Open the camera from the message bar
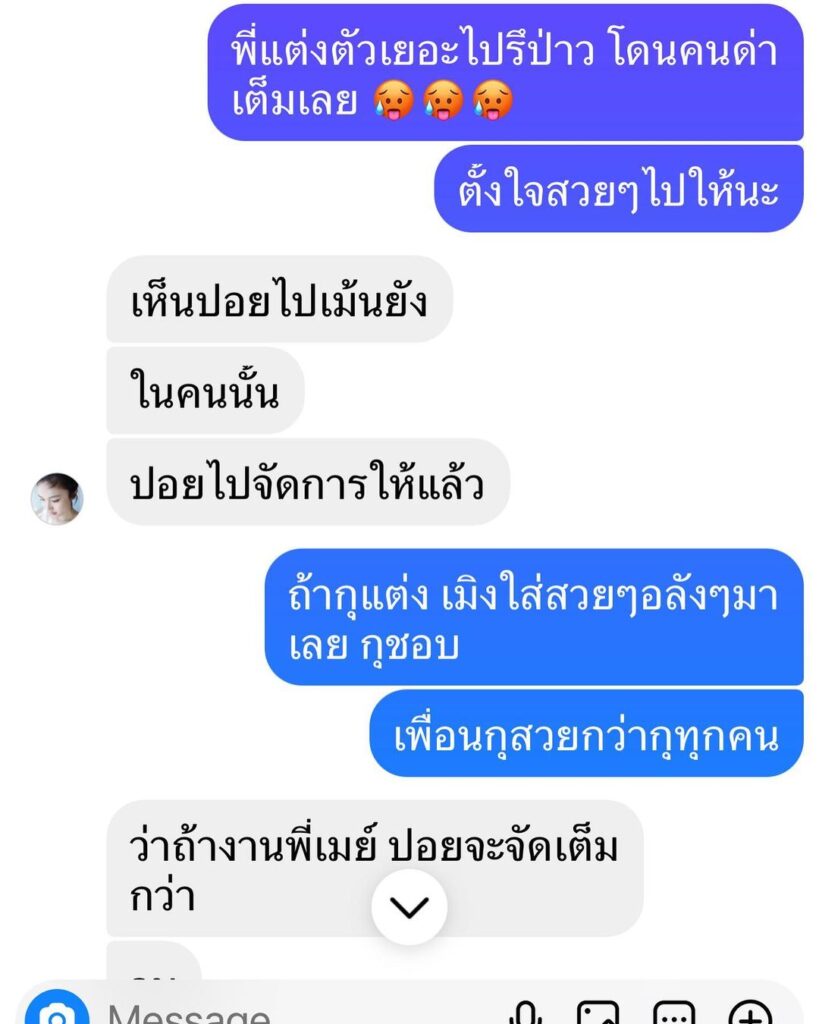This screenshot has width=819, height=1024. pos(58,1014)
